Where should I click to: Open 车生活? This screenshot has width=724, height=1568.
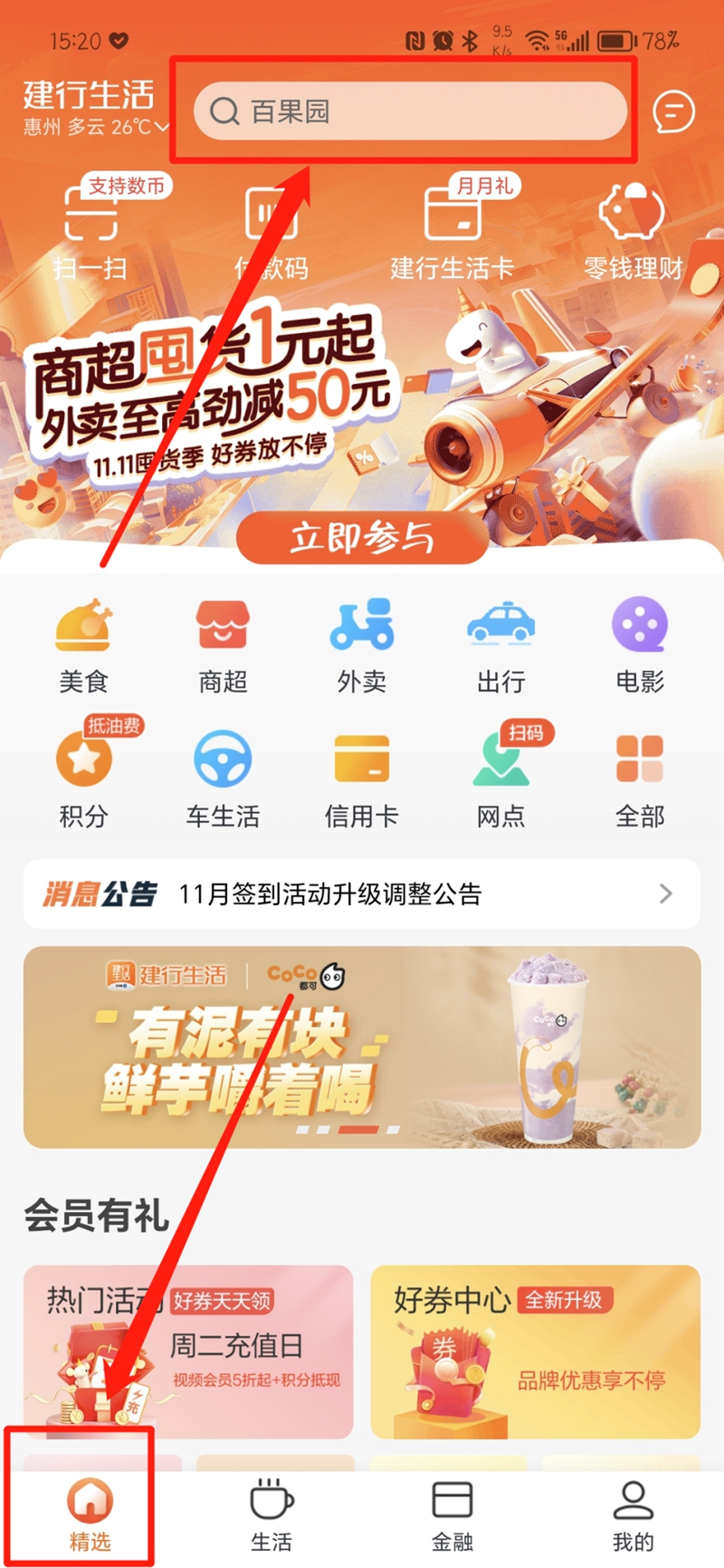[223, 779]
